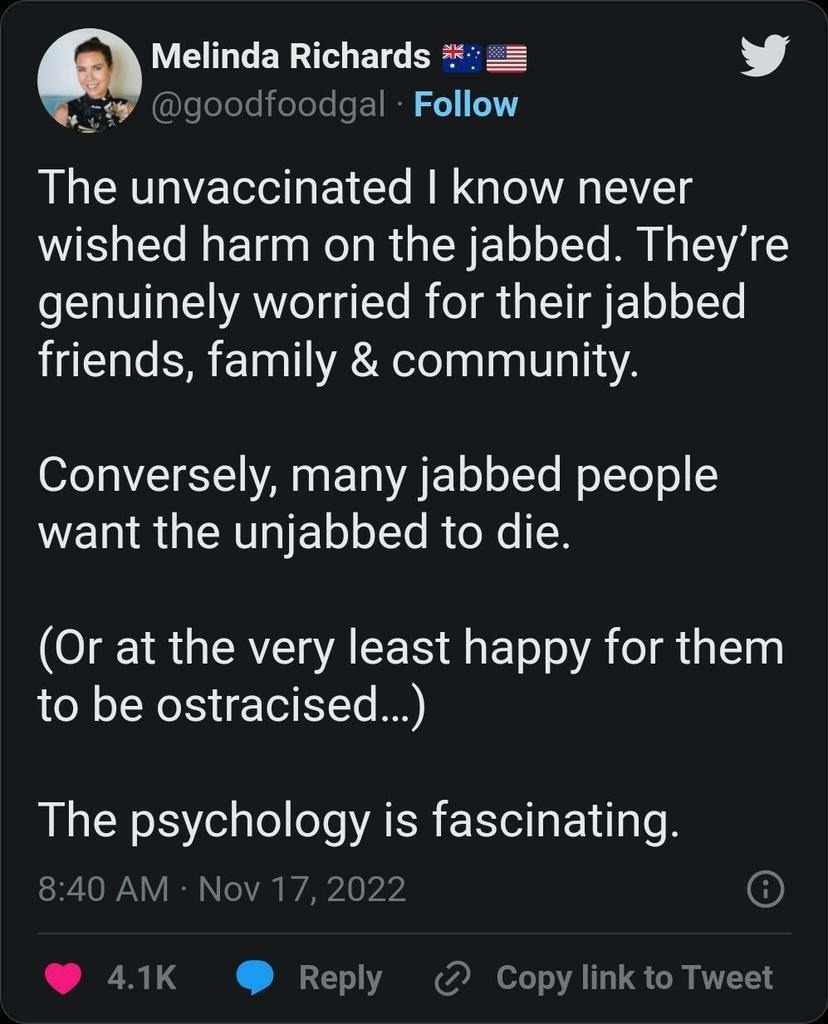Open the tweet info icon
Viewport: 828px width, 1024px height.
point(765,887)
